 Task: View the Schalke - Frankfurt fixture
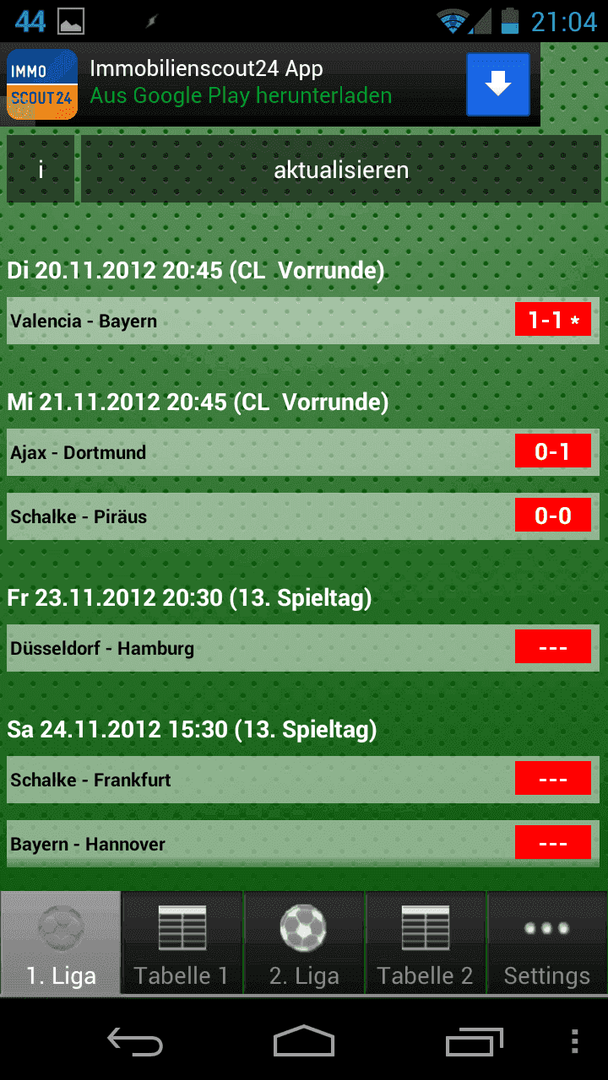[303, 780]
